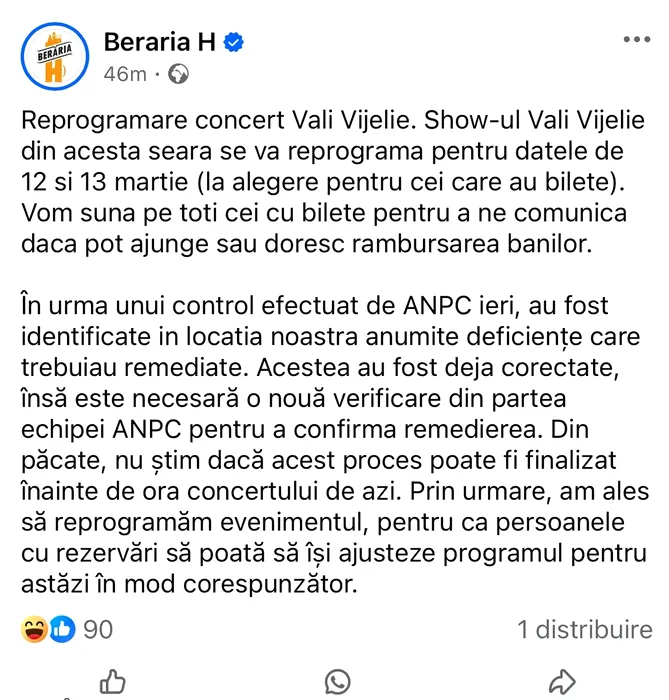Screen dimensions: 669x700
Task: Open the 1 distribuire shares list
Action: coord(584,629)
